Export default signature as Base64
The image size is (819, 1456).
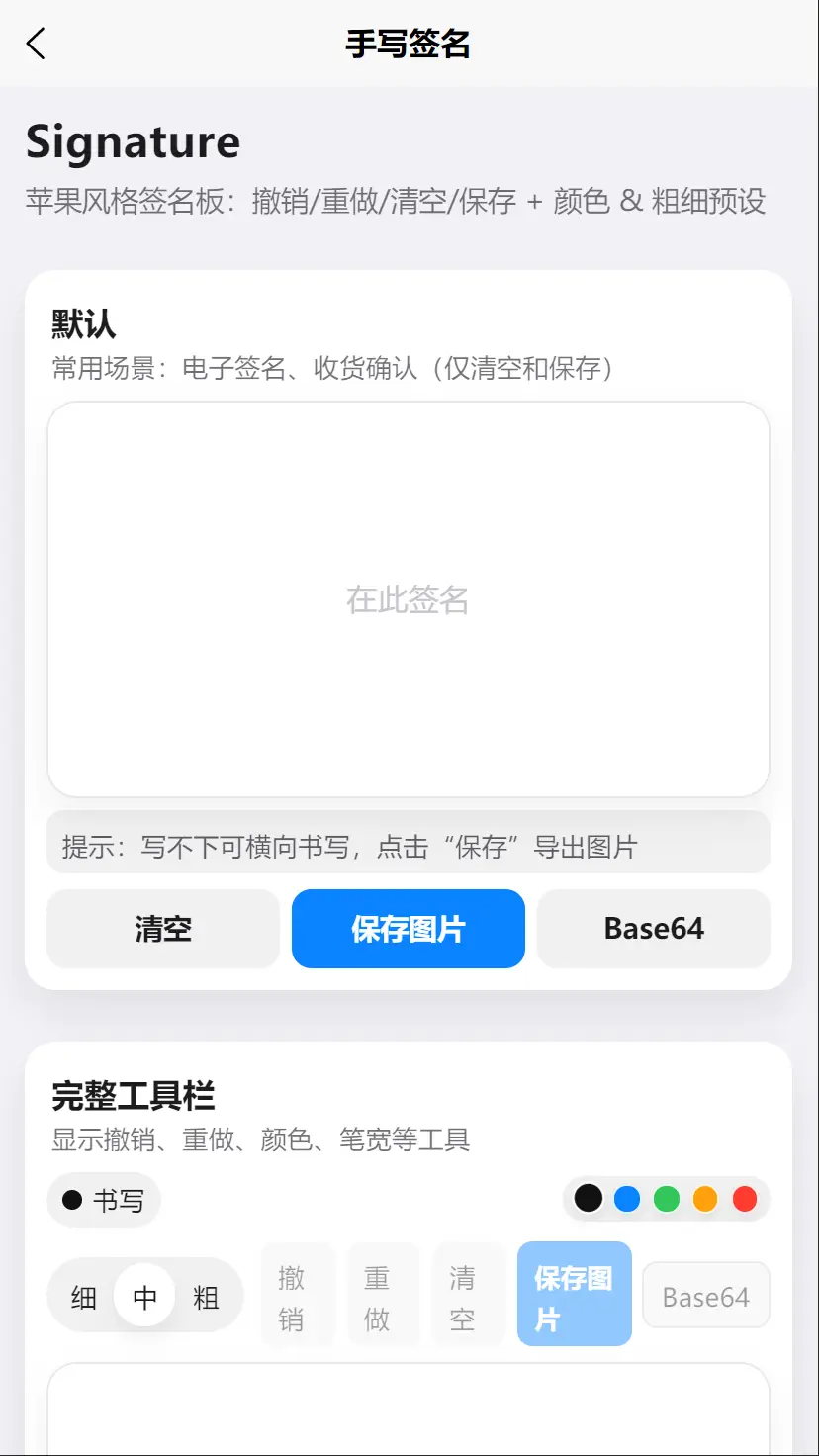point(653,929)
